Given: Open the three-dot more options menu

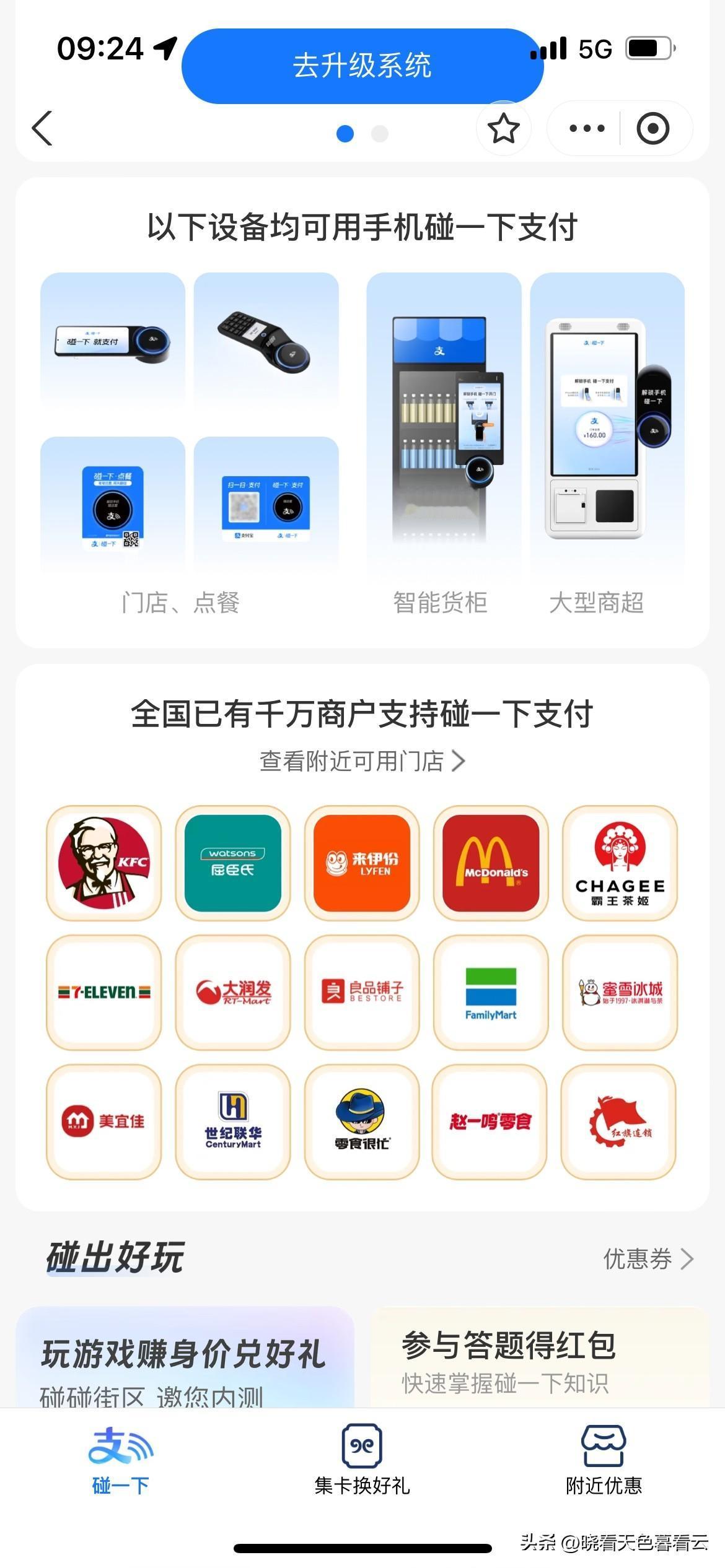Looking at the screenshot, I should 585,128.
